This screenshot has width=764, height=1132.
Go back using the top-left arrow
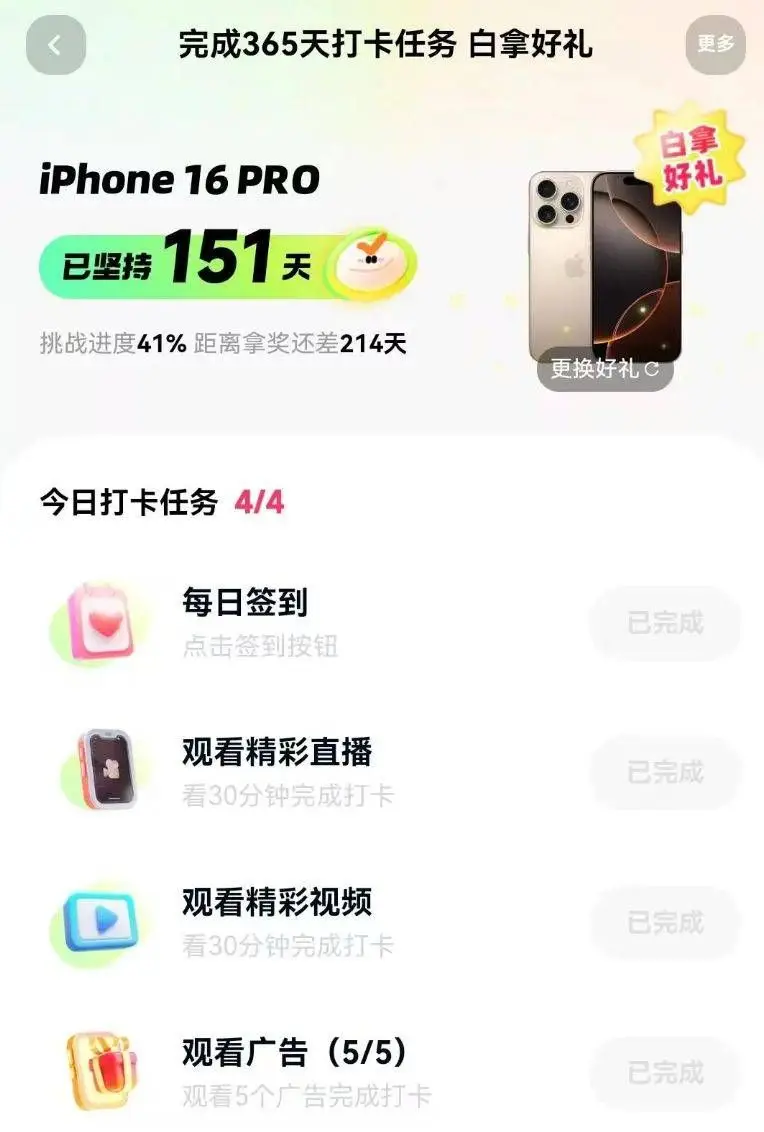(56, 45)
